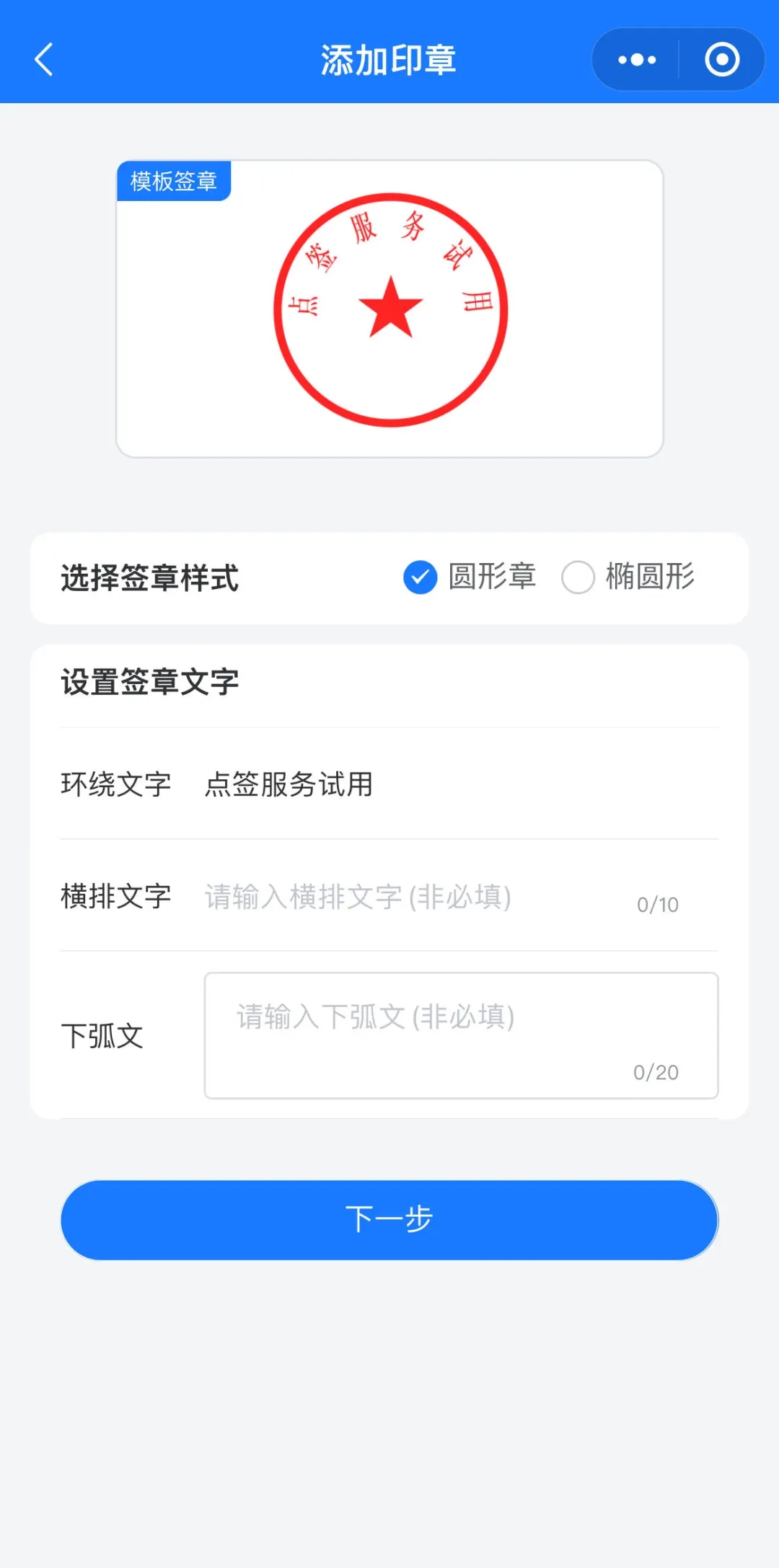Tap 下一步 button to continue
This screenshot has width=779, height=1568.
tap(389, 1220)
